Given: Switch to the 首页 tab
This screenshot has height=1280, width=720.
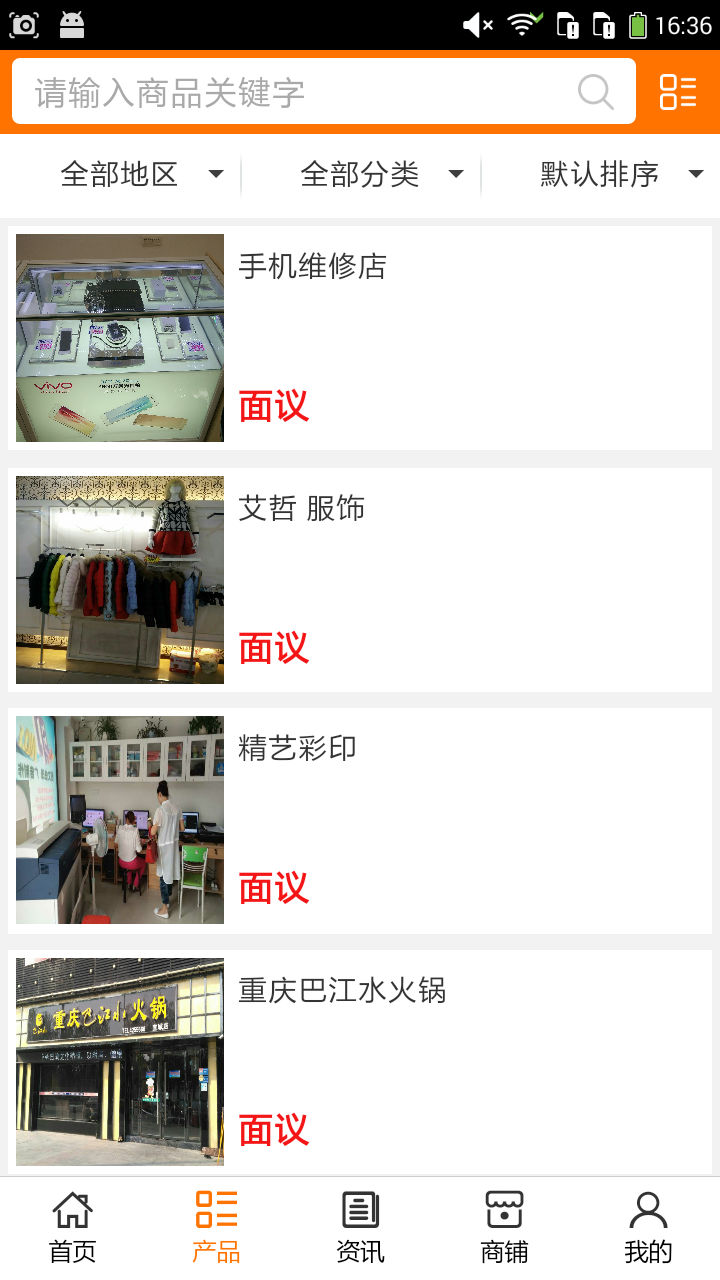Looking at the screenshot, I should pyautogui.click(x=71, y=1222).
